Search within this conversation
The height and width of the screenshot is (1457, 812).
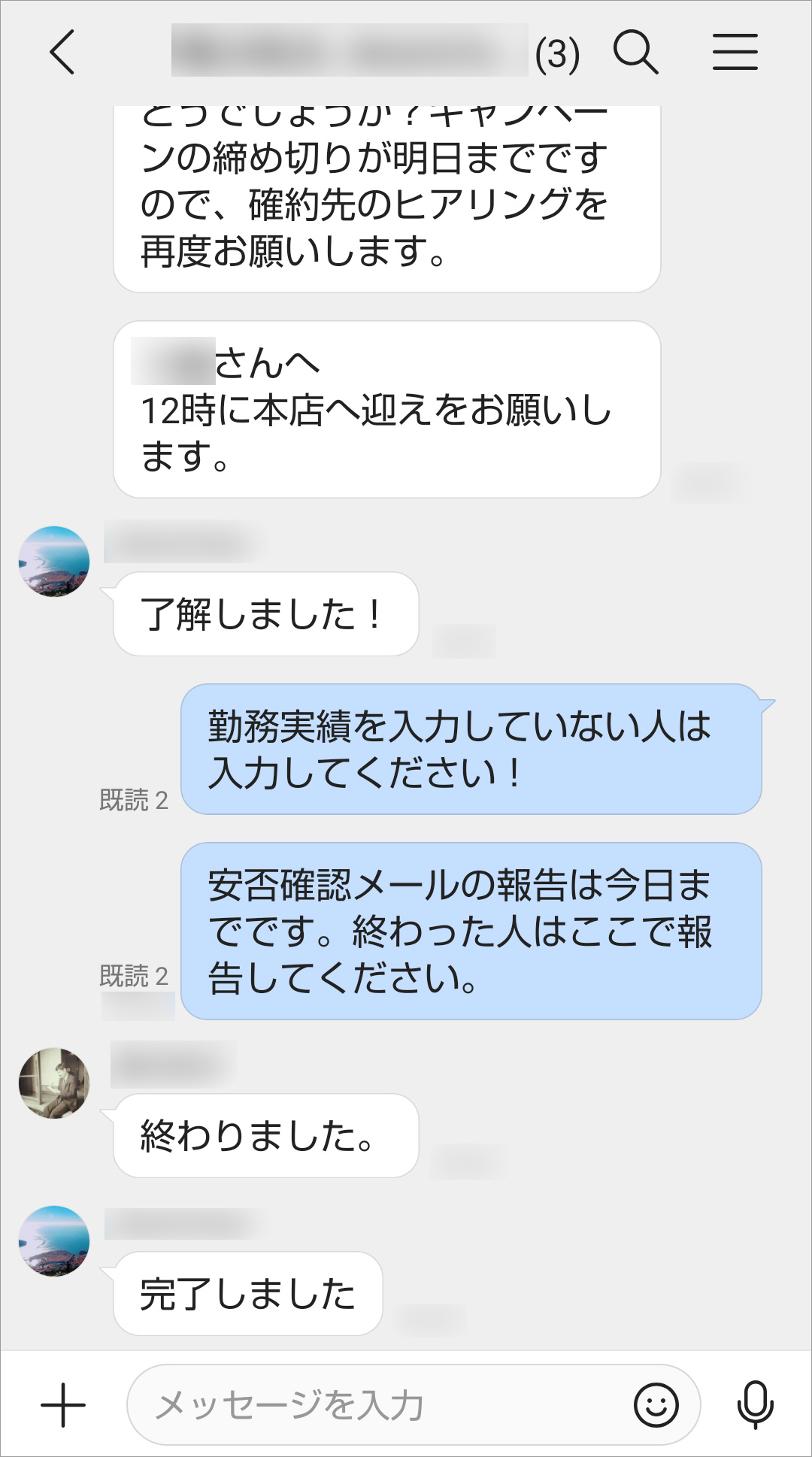[x=635, y=52]
